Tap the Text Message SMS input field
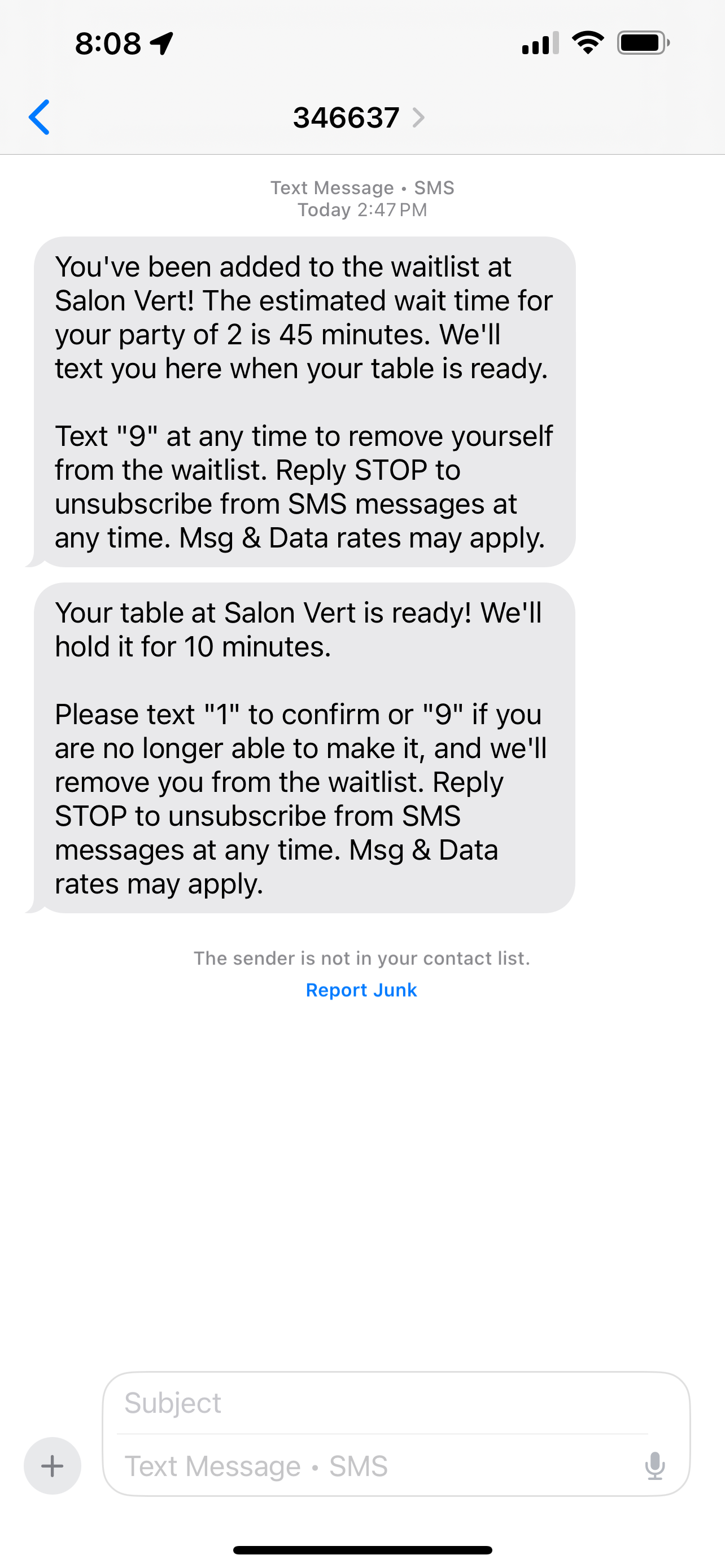The image size is (725, 1568). (x=377, y=1466)
